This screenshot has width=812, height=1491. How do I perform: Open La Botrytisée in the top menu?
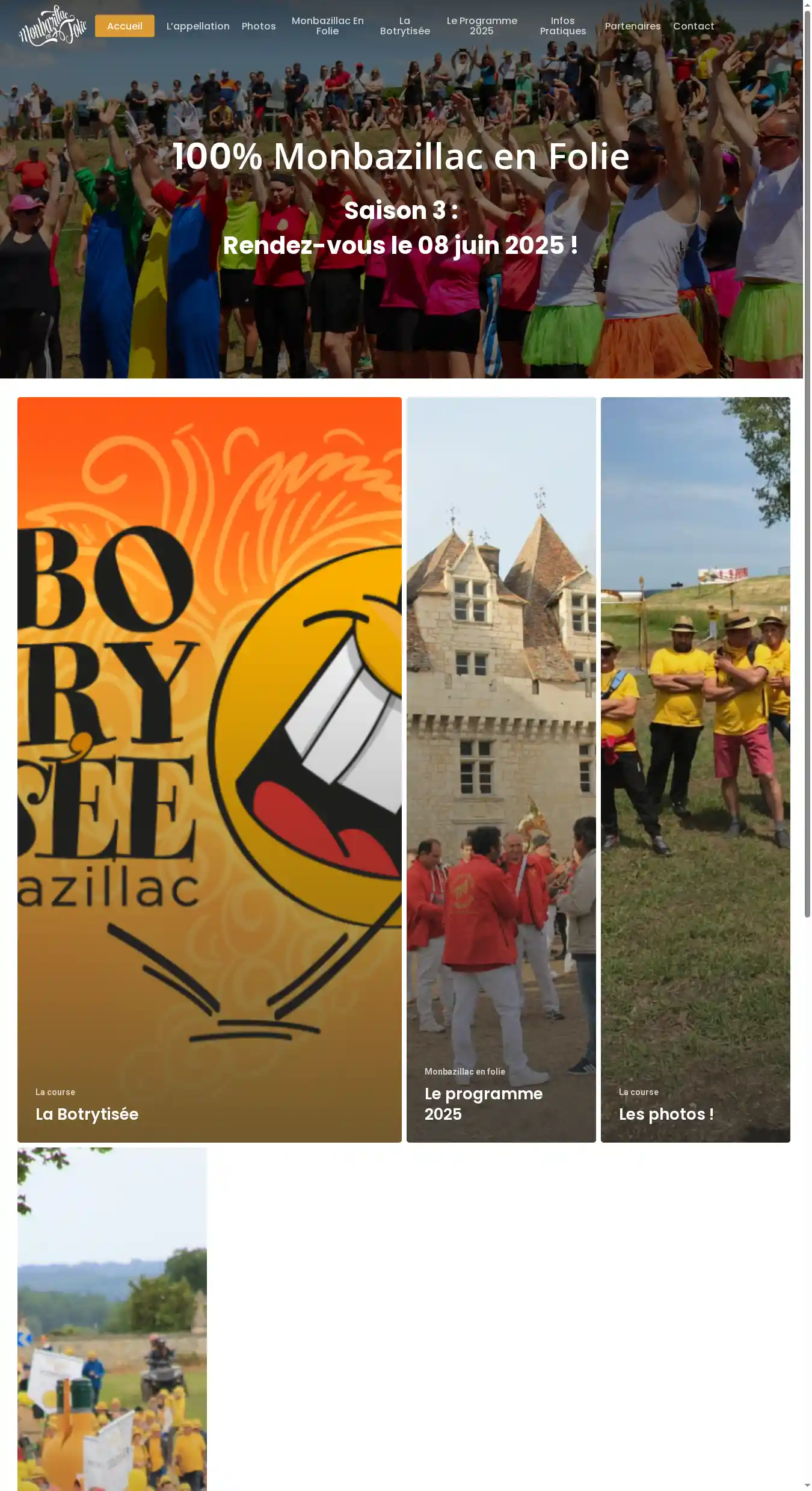405,26
